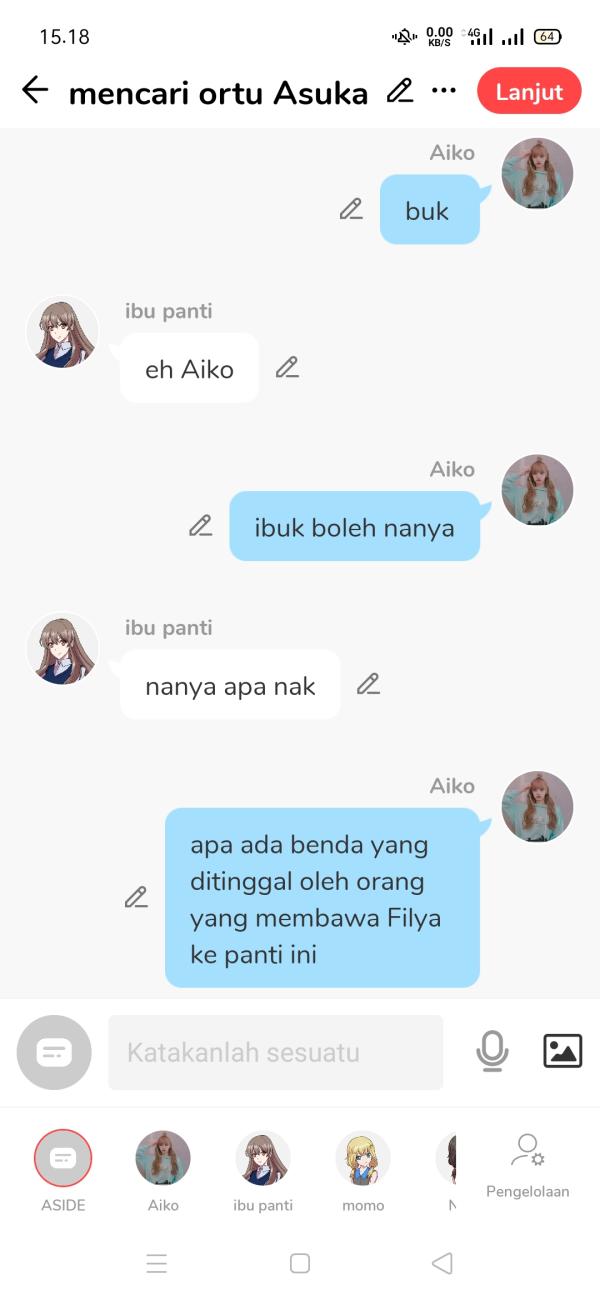The width and height of the screenshot is (600, 1300).
Task: Edit the message about benda yang ditinggal
Action: tap(136, 897)
